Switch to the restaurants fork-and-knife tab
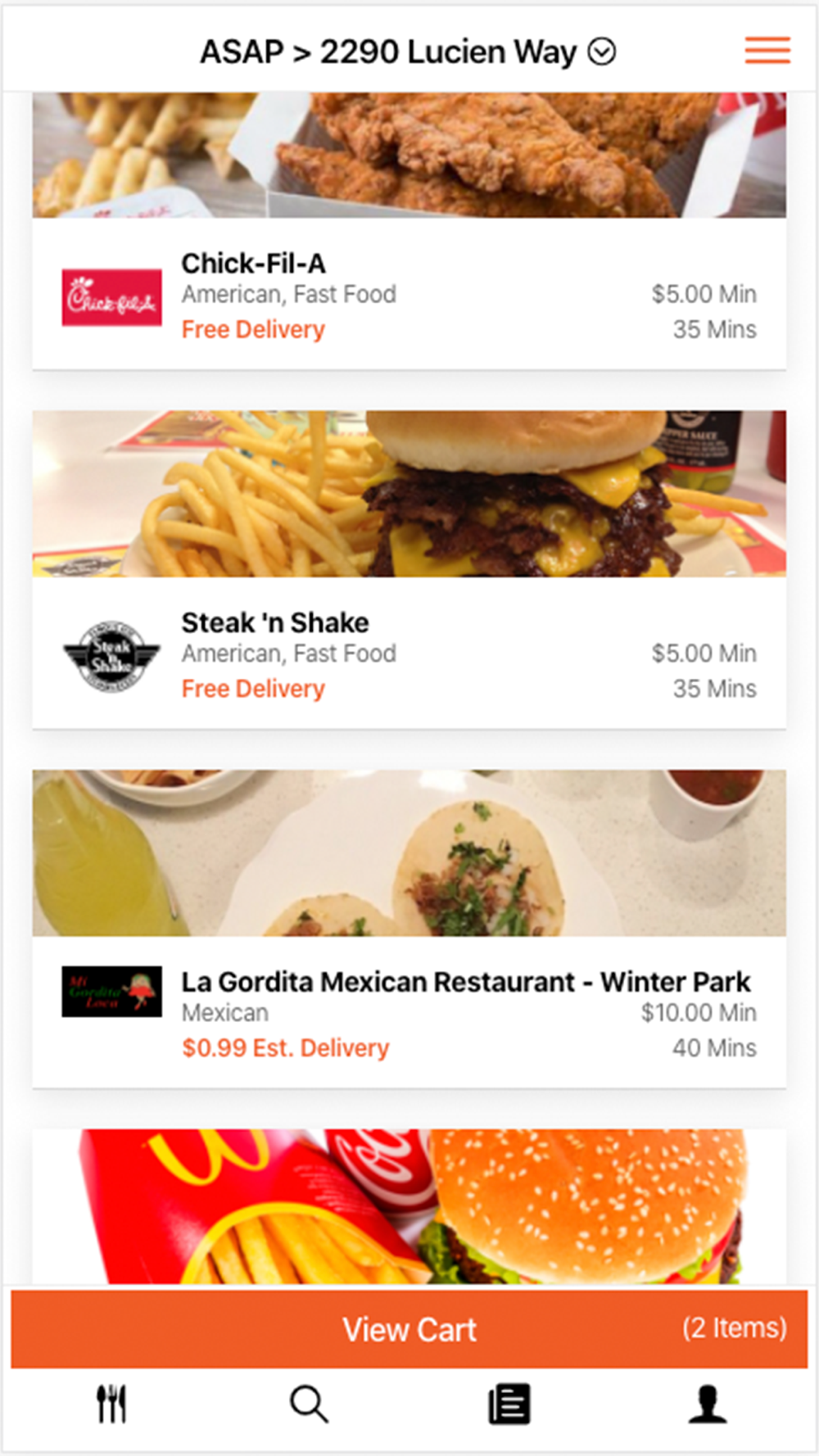819x1456 pixels. pos(111,1404)
